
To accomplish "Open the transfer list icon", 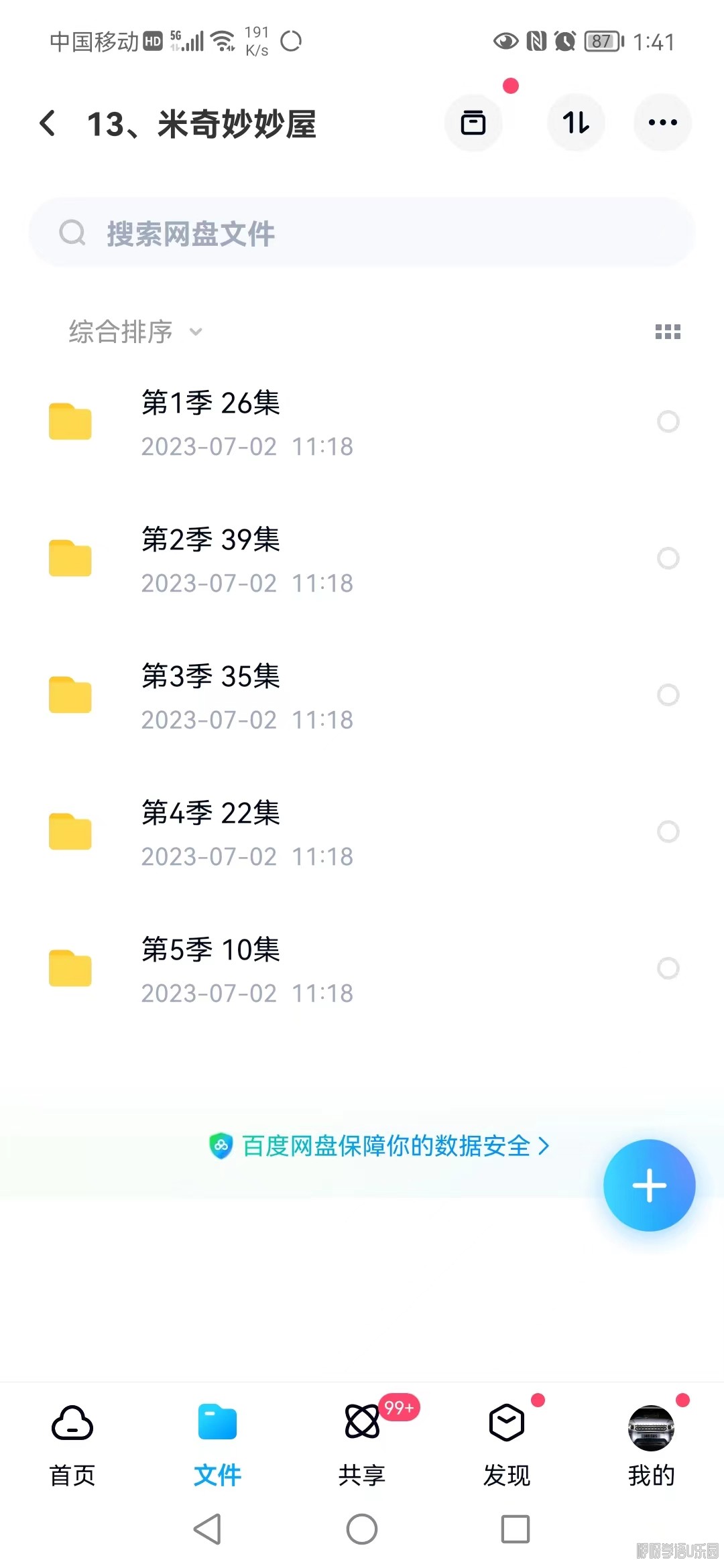I will coord(473,123).
